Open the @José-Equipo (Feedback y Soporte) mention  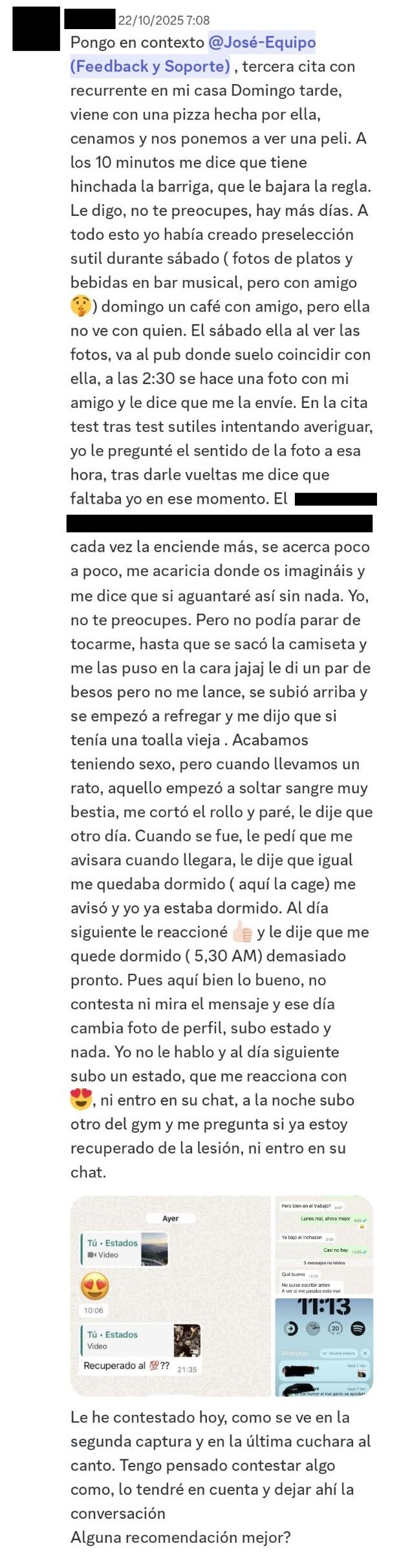(x=193, y=54)
